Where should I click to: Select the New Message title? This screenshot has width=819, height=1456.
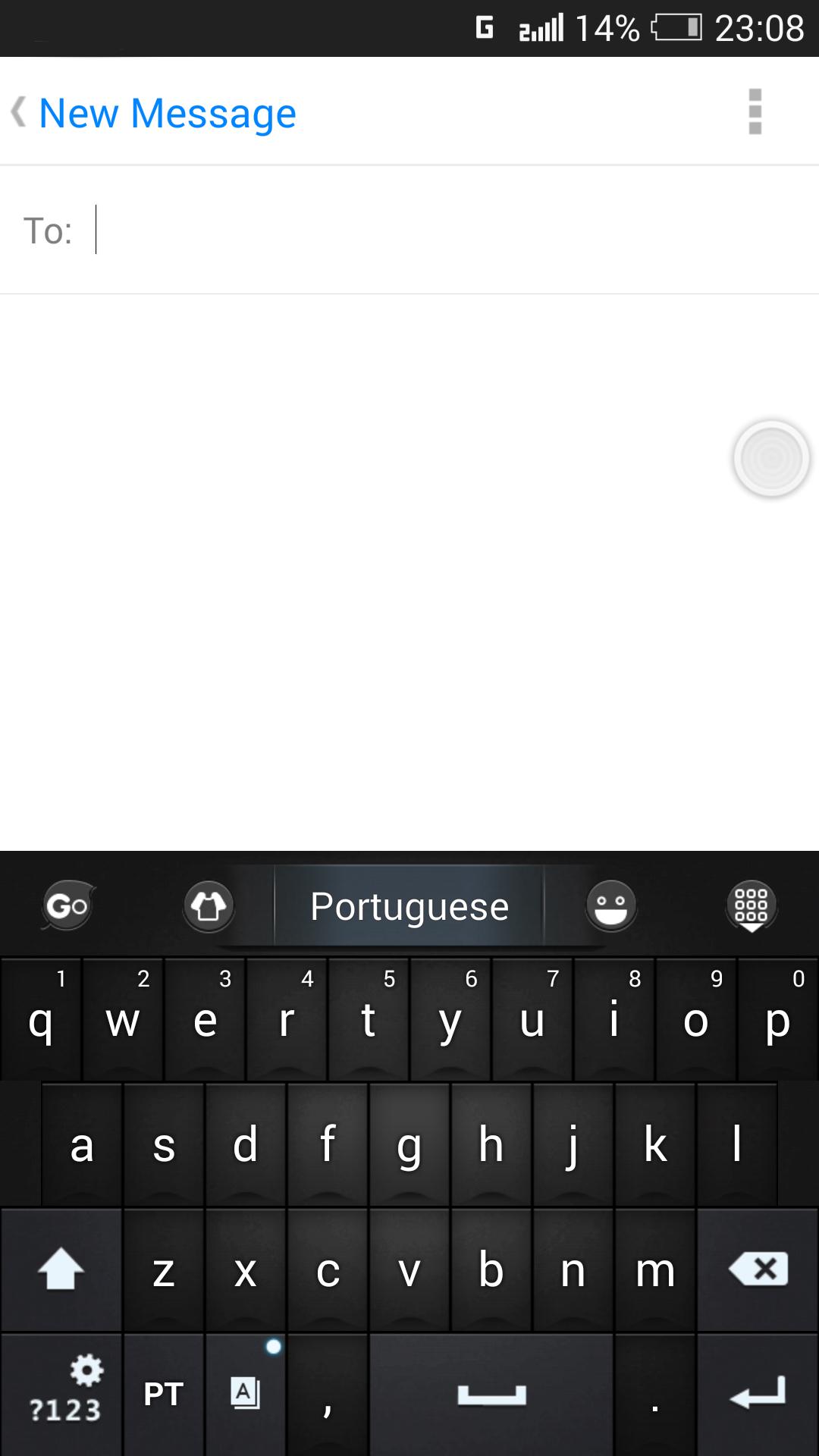(167, 112)
